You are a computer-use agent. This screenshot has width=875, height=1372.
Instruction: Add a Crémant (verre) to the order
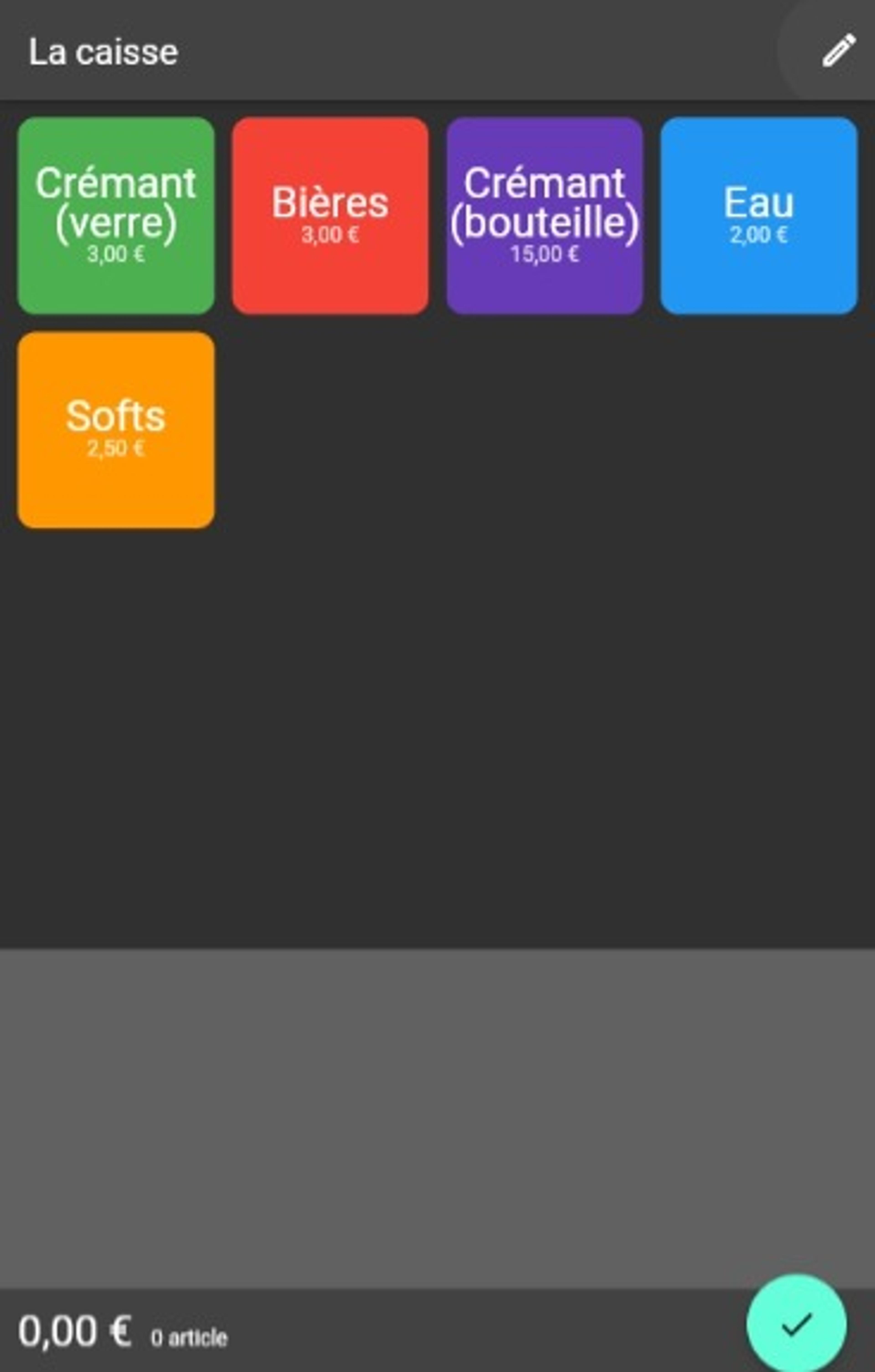(x=116, y=215)
